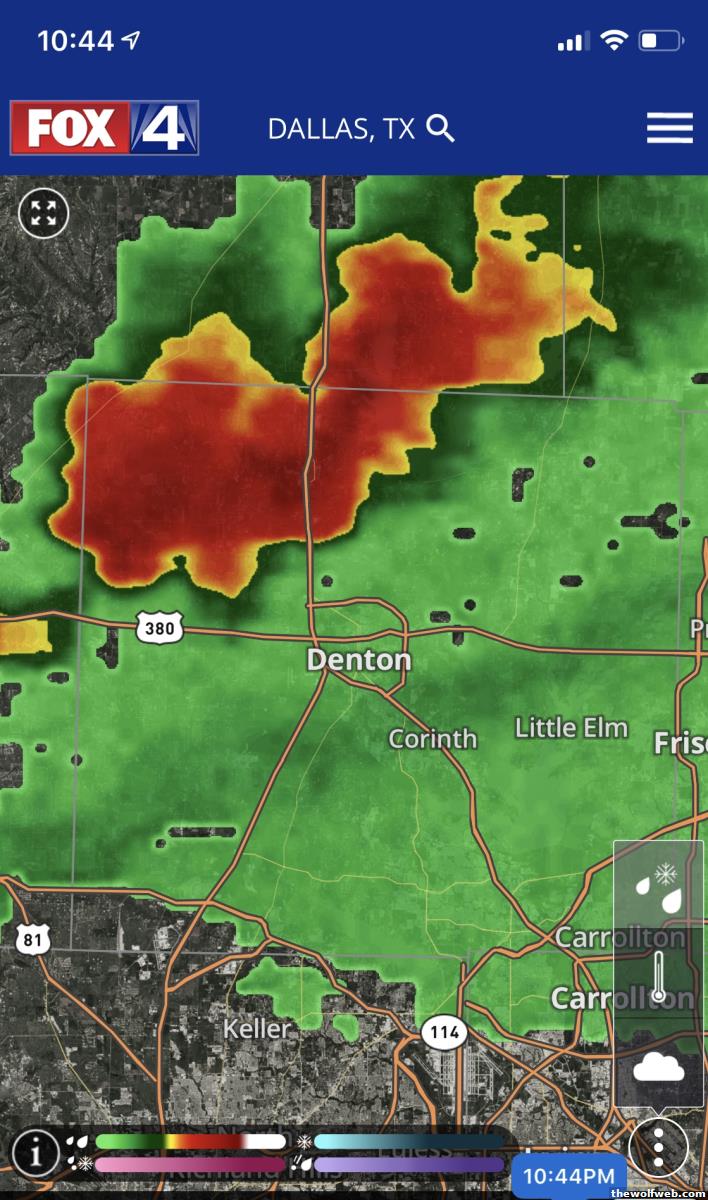
Task: Open the radar legend info button
Action: click(37, 1153)
